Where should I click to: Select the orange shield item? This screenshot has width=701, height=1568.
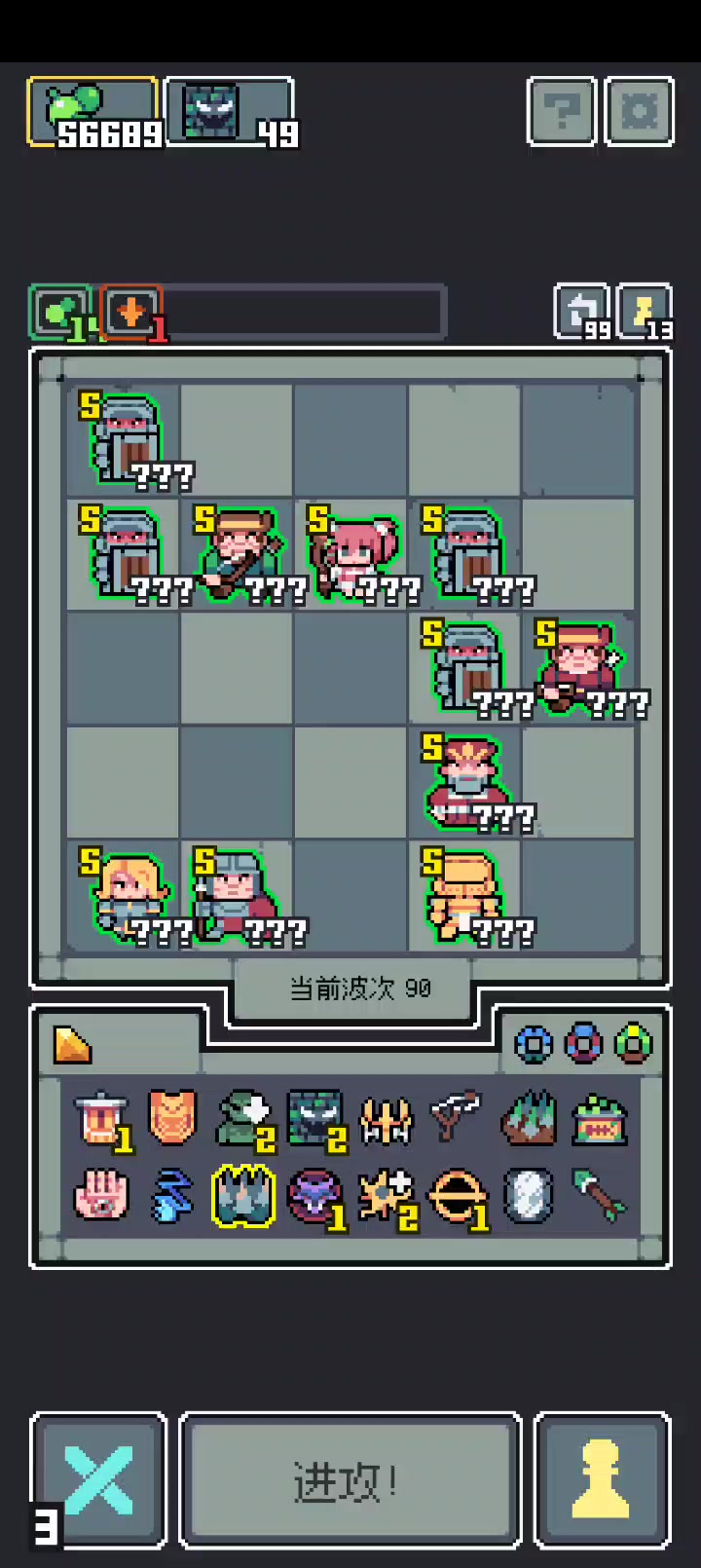tap(172, 1118)
